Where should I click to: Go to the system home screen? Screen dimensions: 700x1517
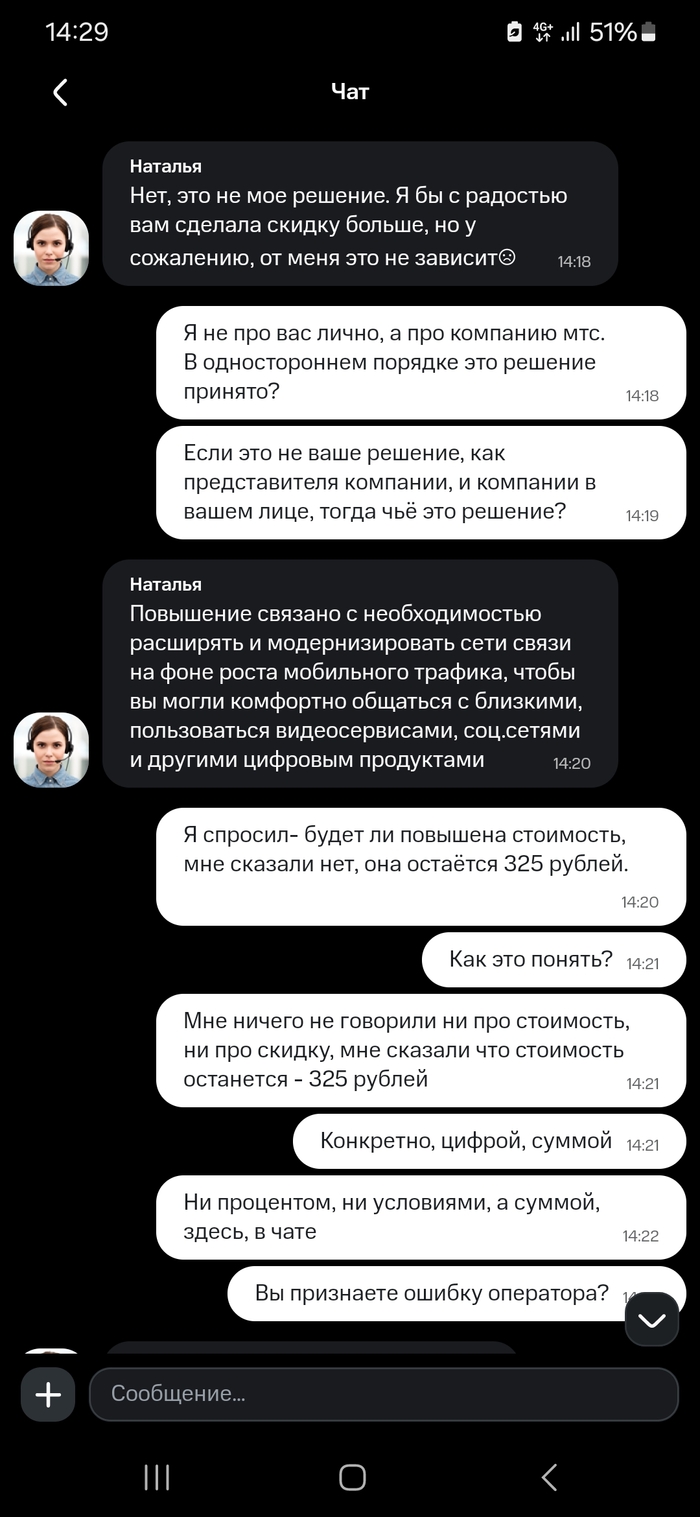click(x=352, y=1477)
